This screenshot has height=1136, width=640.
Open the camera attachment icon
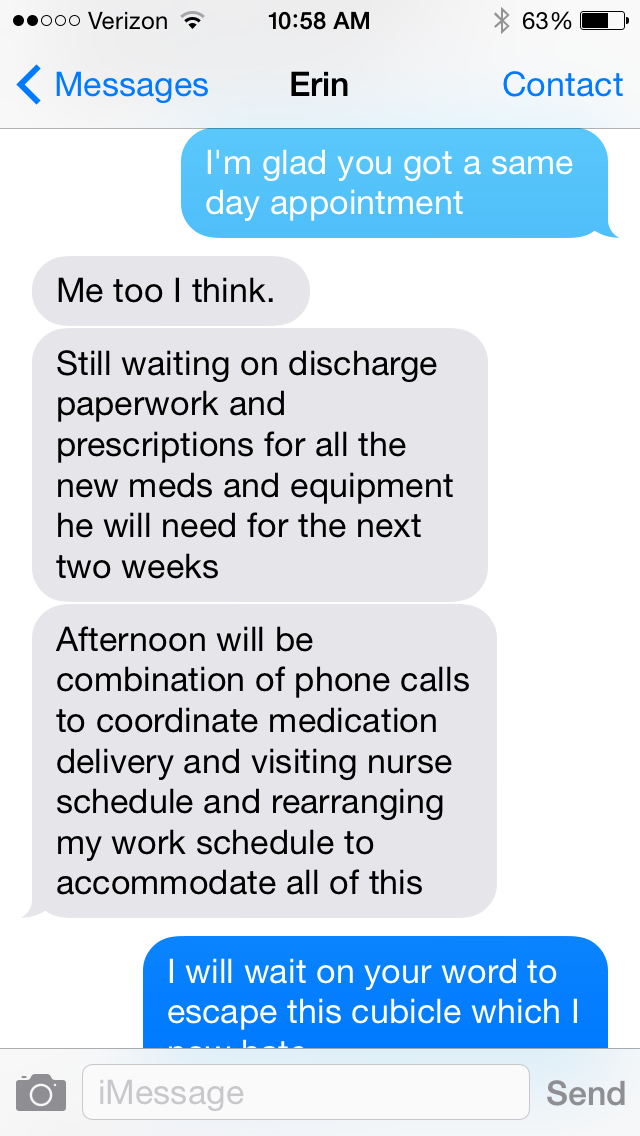(41, 1093)
